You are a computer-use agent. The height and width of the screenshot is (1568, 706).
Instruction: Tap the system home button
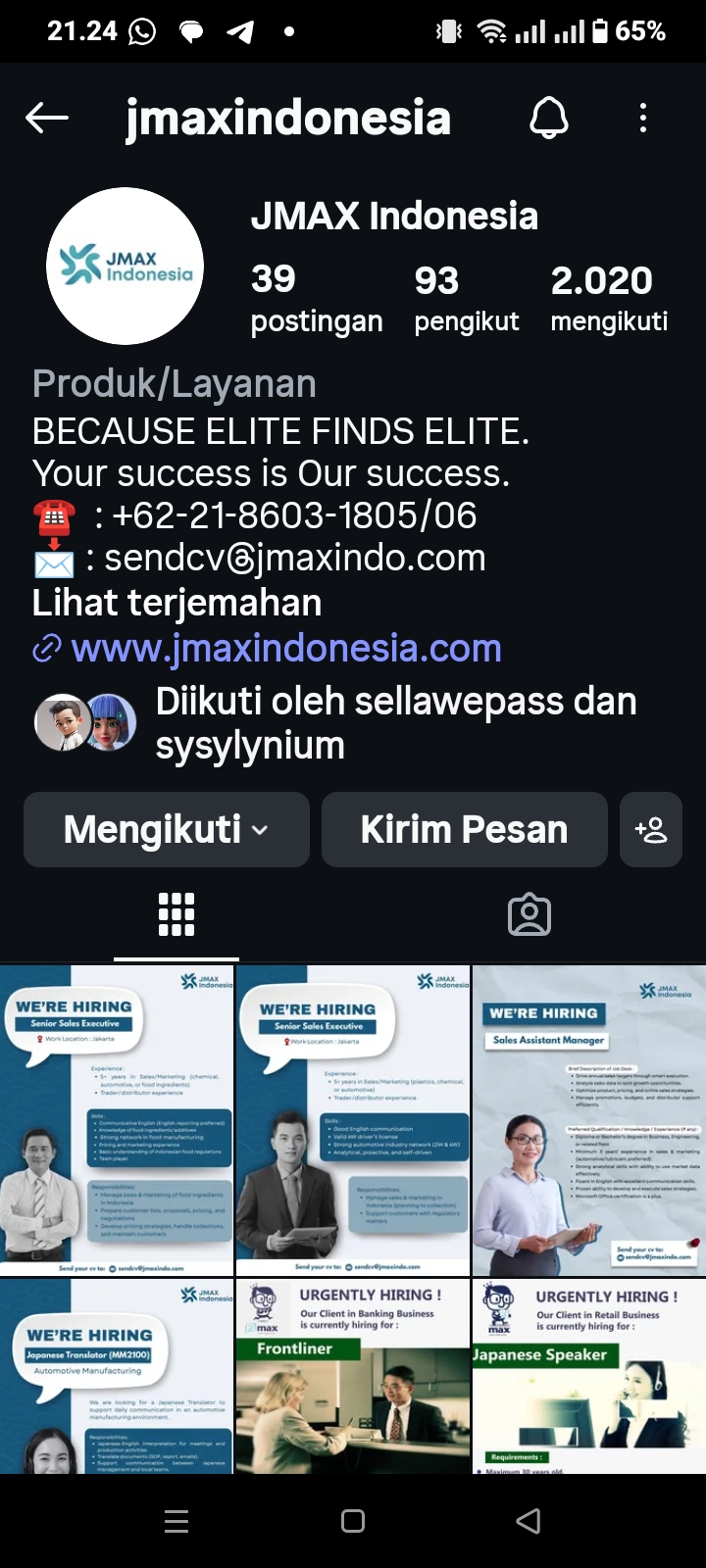click(x=353, y=1521)
